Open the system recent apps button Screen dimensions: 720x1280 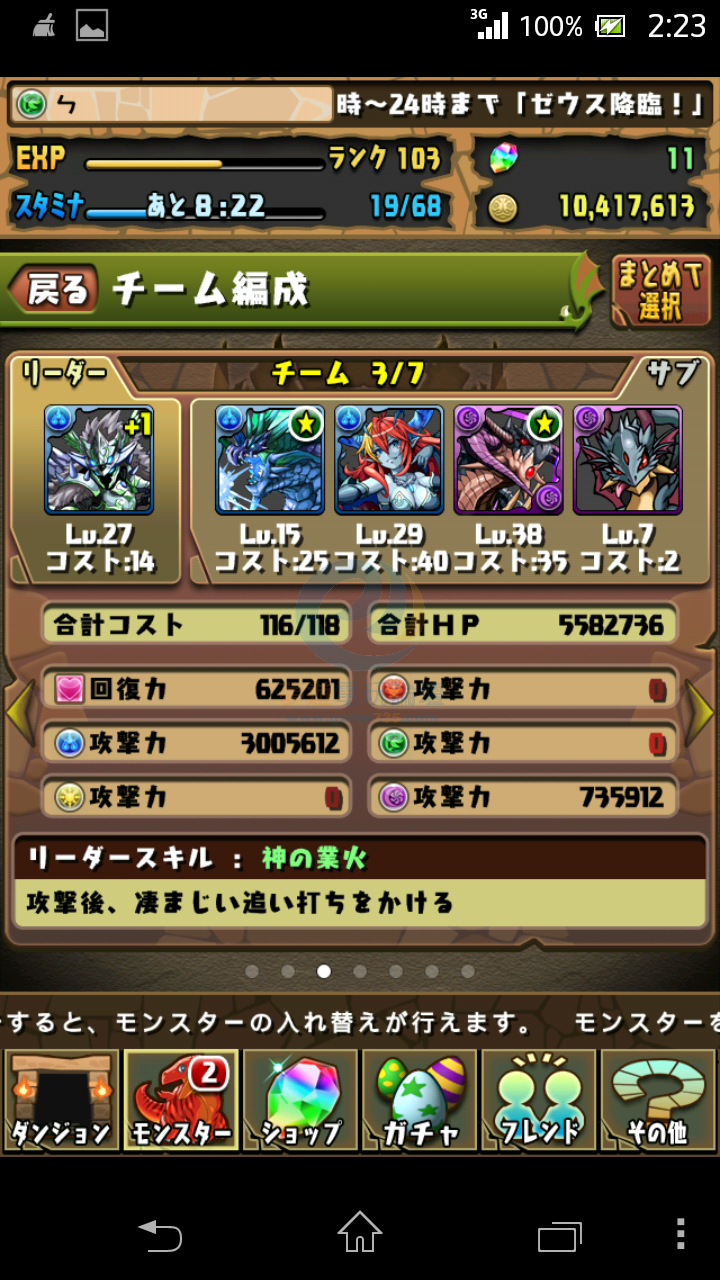click(559, 1234)
